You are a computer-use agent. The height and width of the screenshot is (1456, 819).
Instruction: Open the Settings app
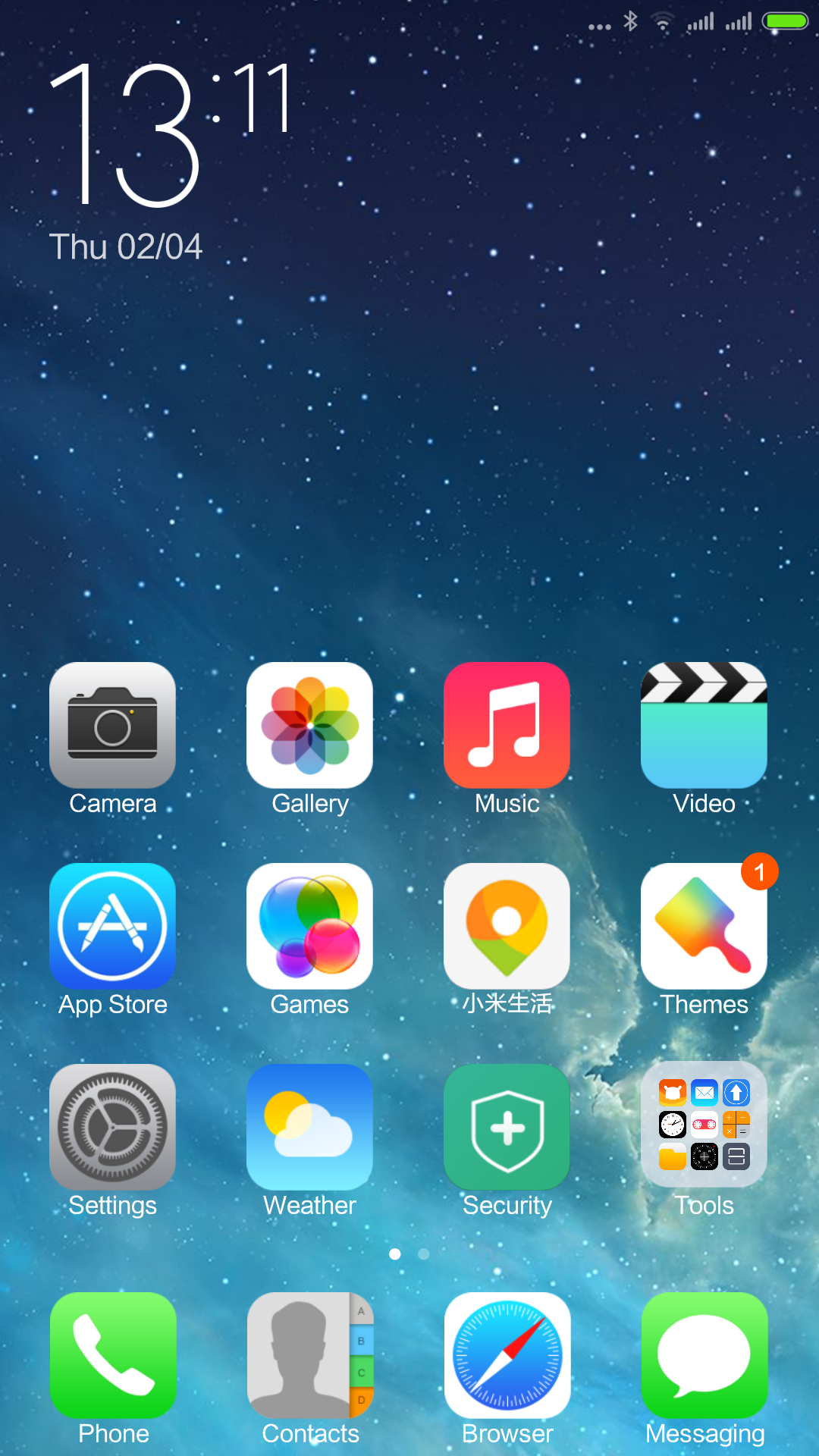click(x=112, y=1127)
